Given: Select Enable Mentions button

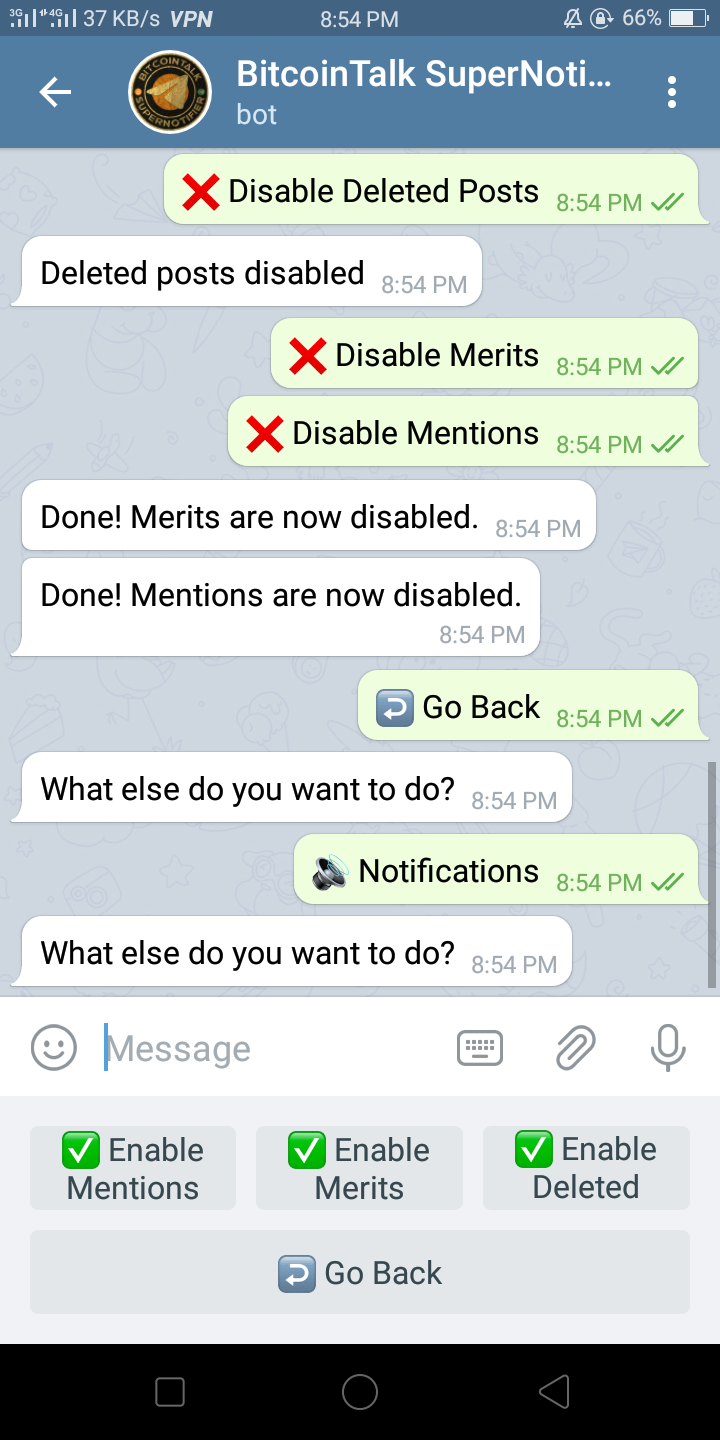Looking at the screenshot, I should (133, 1168).
